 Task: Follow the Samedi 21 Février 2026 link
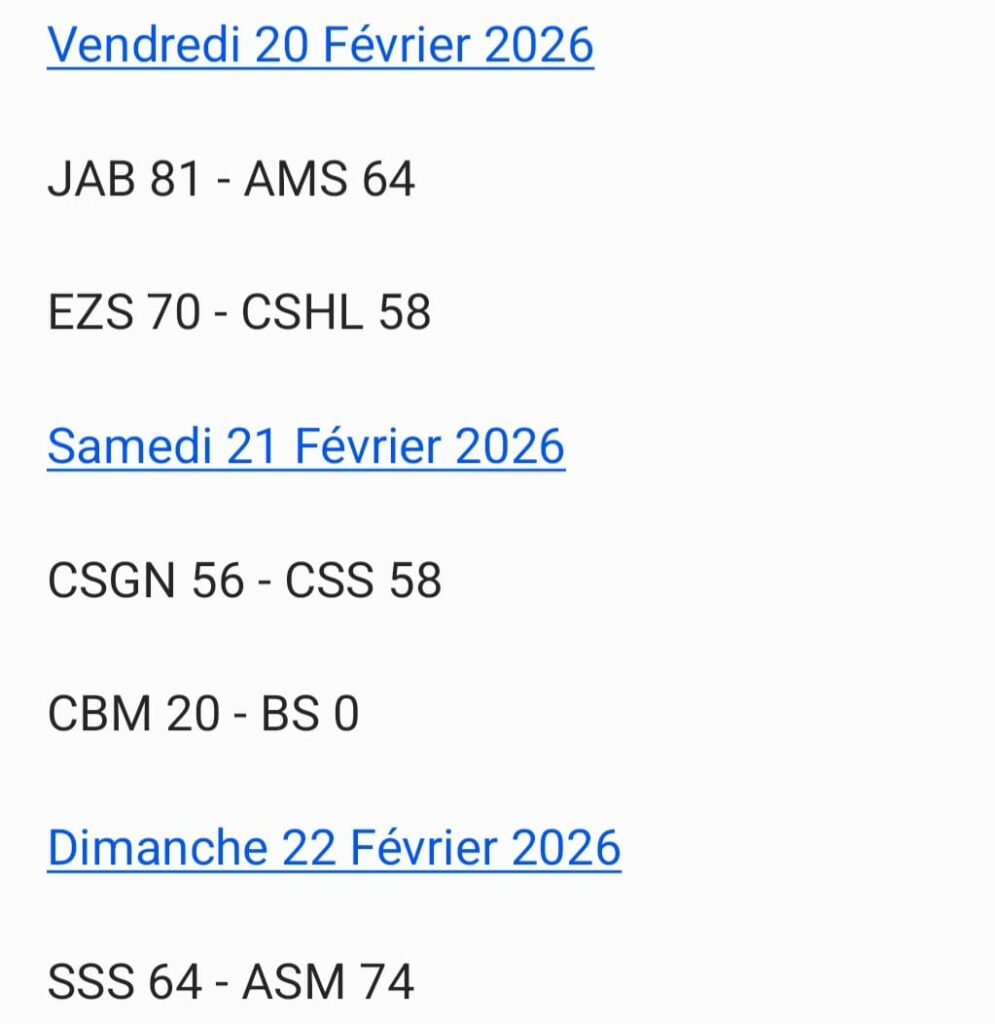pyautogui.click(x=305, y=446)
